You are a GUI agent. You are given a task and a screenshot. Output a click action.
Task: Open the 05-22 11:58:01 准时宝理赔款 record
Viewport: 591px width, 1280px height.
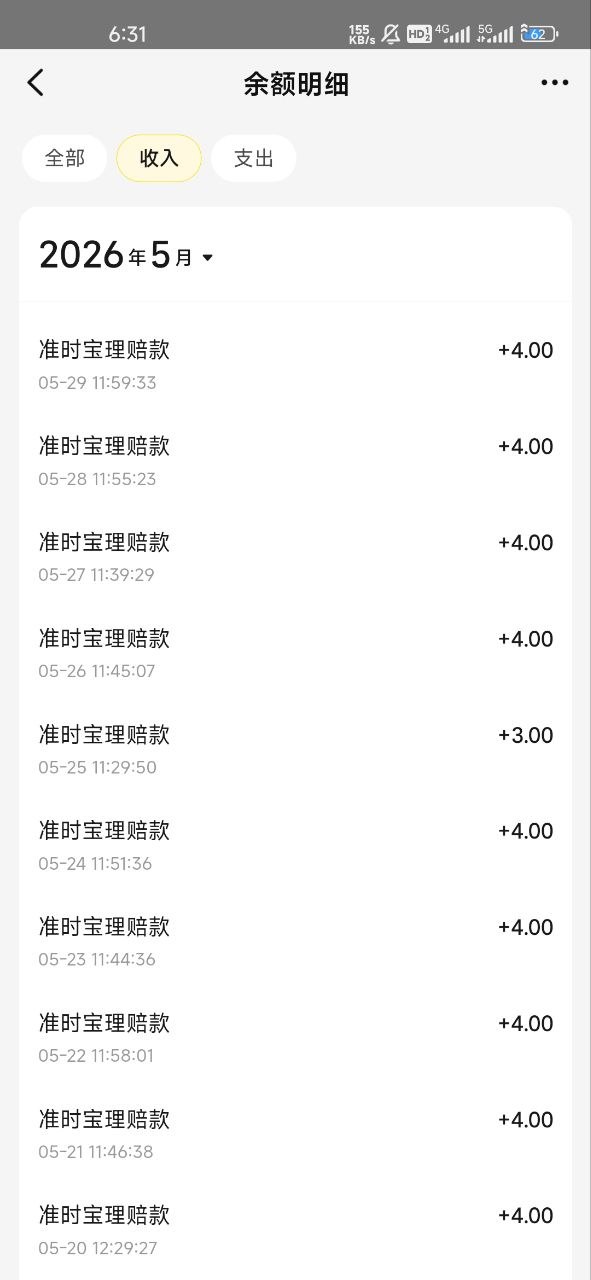[295, 1038]
